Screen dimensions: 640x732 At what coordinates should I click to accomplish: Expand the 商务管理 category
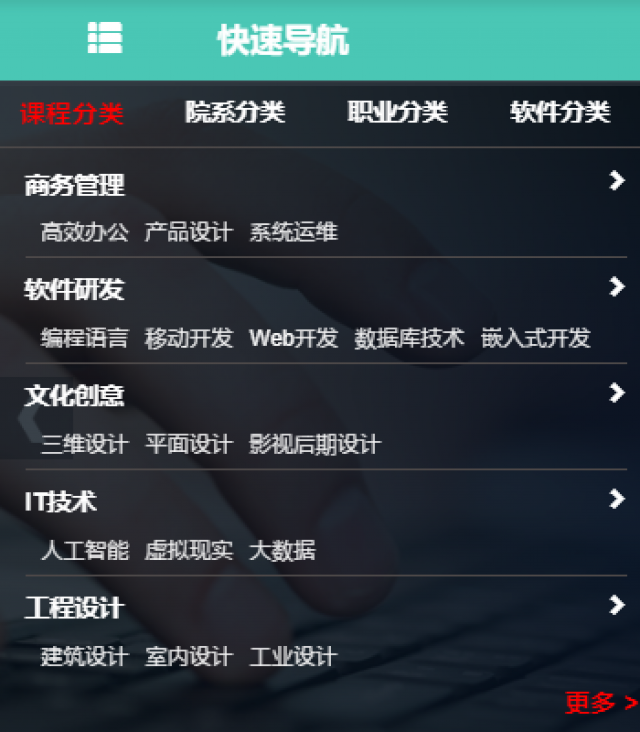(x=616, y=181)
